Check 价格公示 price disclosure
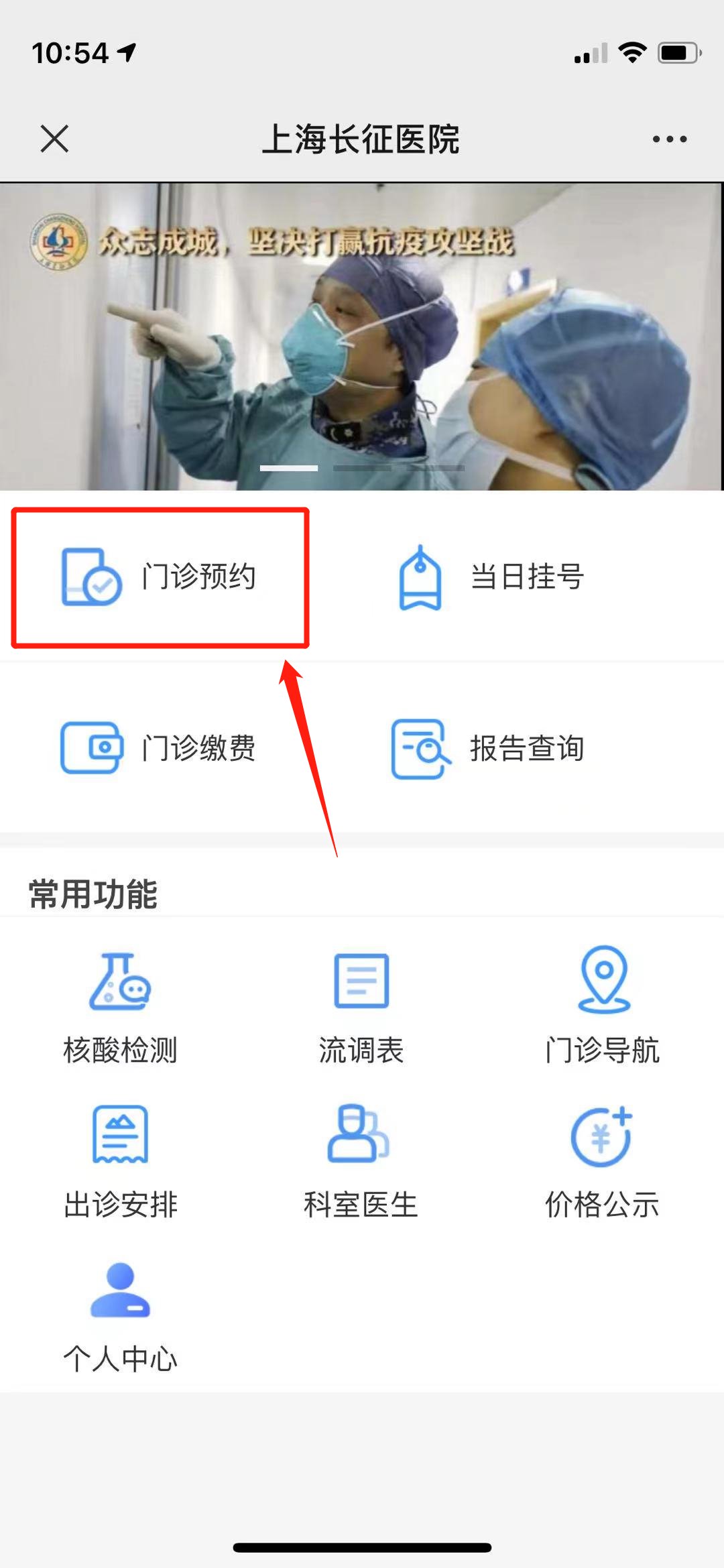The width and height of the screenshot is (724, 1568). point(602,1160)
